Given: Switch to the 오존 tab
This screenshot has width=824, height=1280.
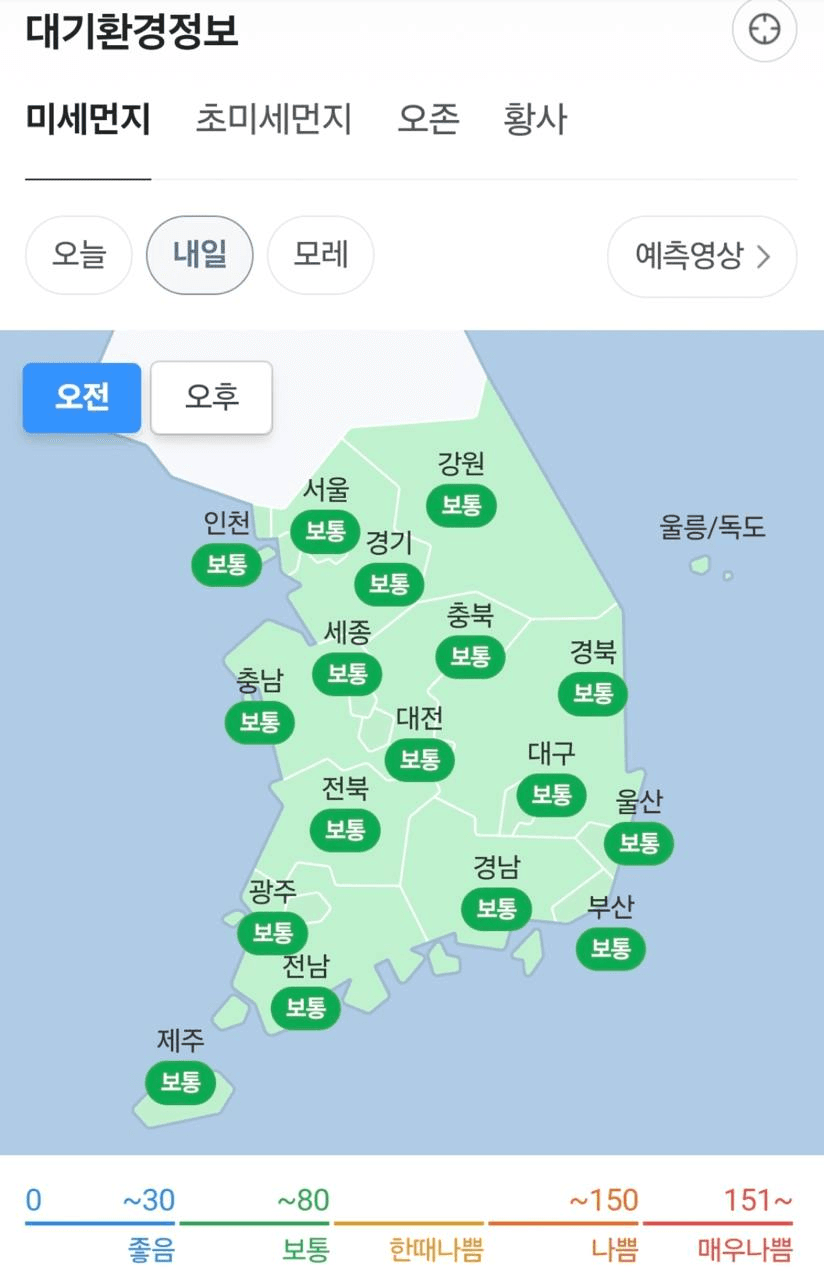Looking at the screenshot, I should [428, 119].
